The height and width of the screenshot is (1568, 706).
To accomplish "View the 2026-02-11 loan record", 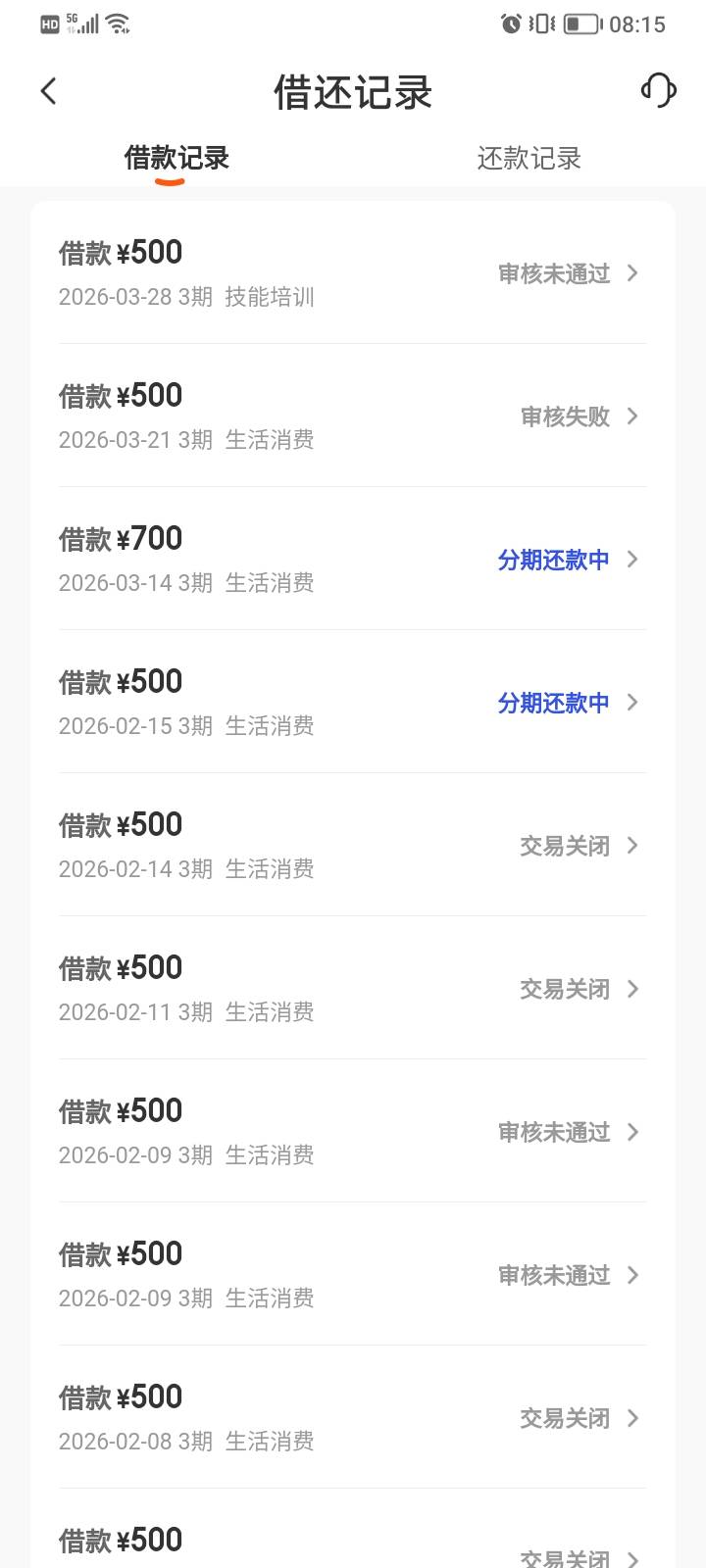I will point(353,988).
